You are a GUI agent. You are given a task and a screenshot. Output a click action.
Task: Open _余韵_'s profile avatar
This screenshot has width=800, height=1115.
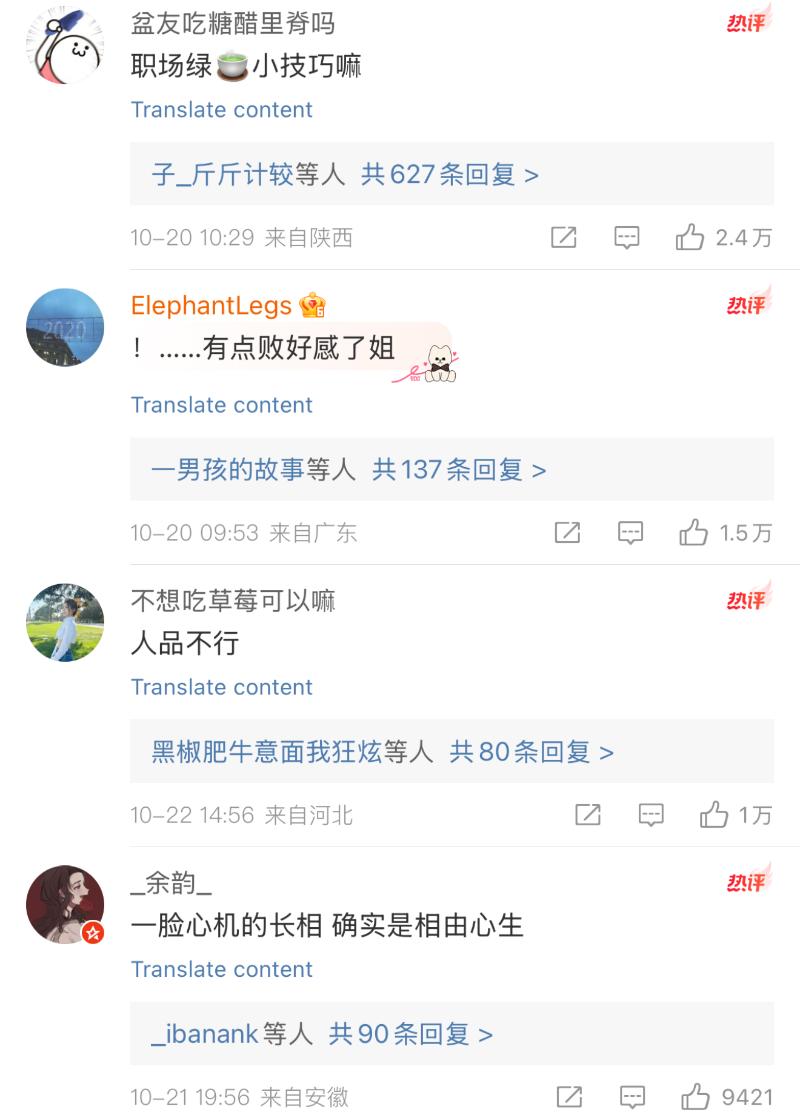pyautogui.click(x=65, y=904)
